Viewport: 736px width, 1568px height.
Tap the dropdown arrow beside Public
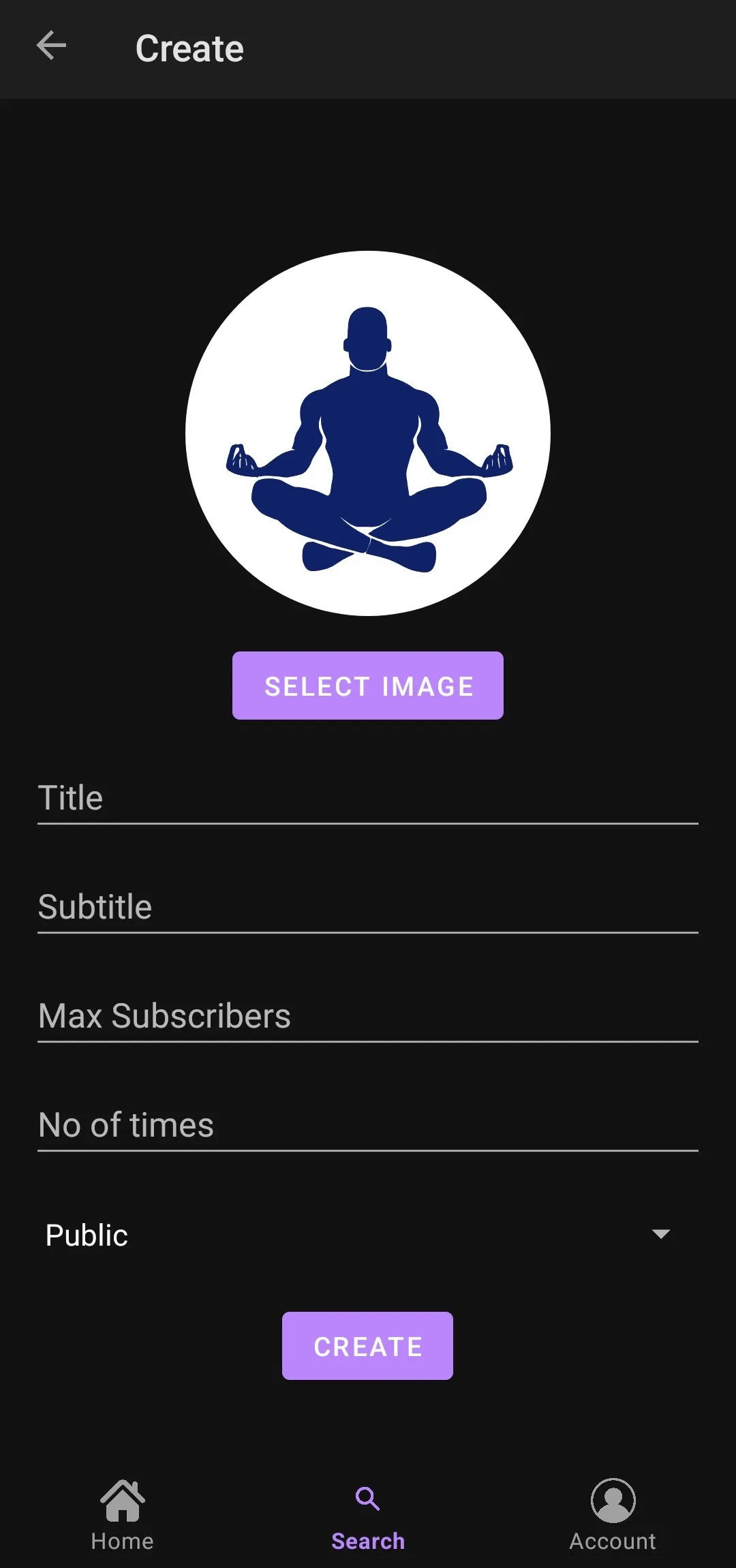coord(660,1234)
